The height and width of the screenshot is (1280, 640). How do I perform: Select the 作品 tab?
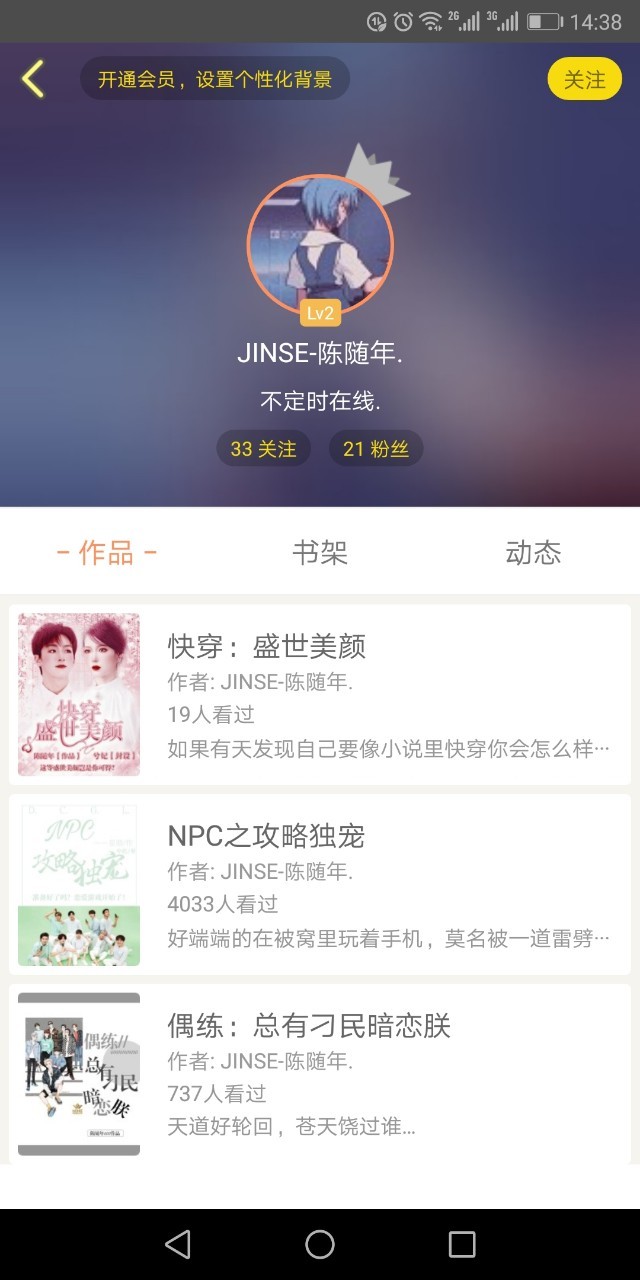(x=107, y=552)
